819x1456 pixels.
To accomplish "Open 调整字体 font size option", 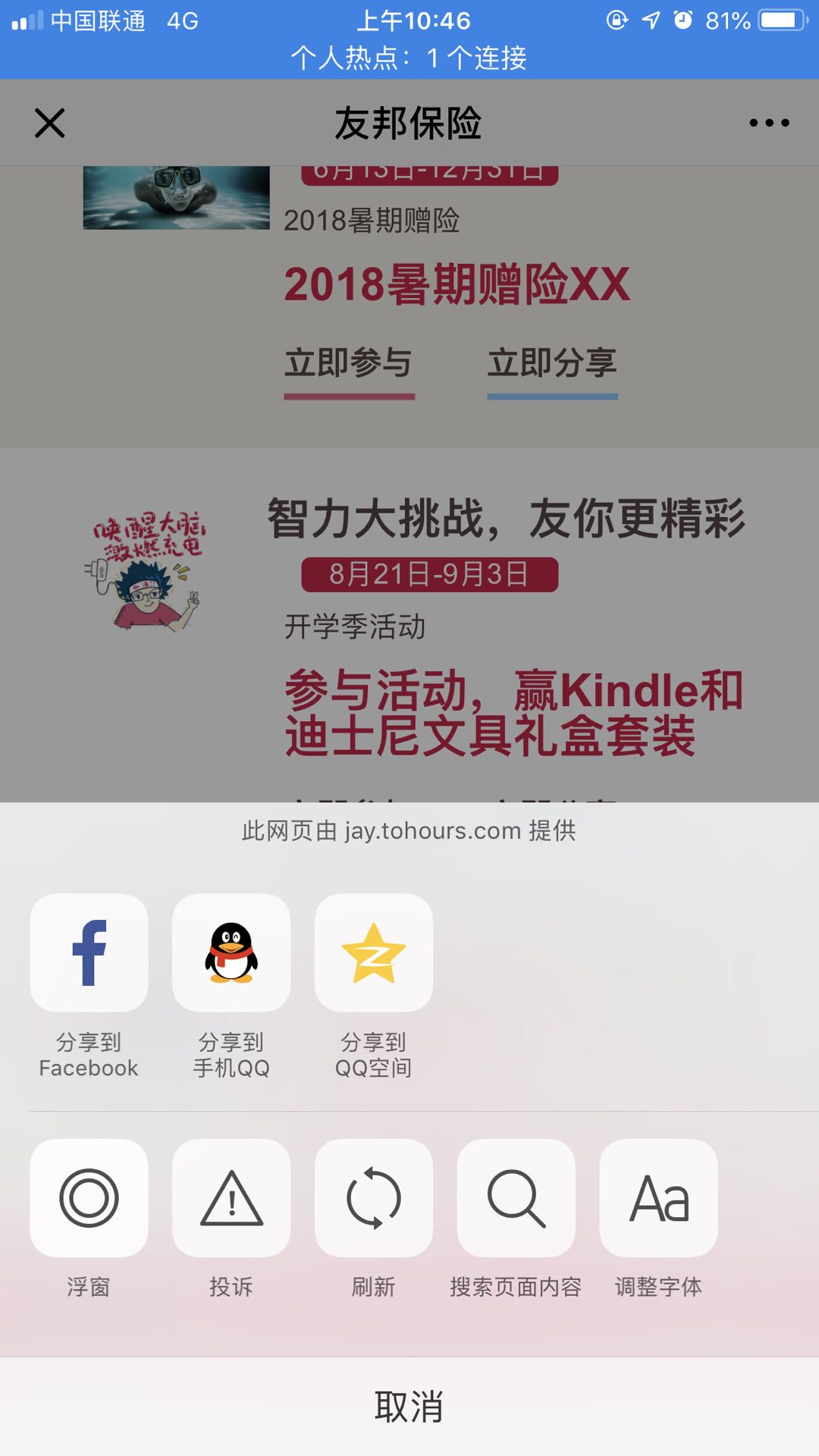I will tap(659, 1198).
